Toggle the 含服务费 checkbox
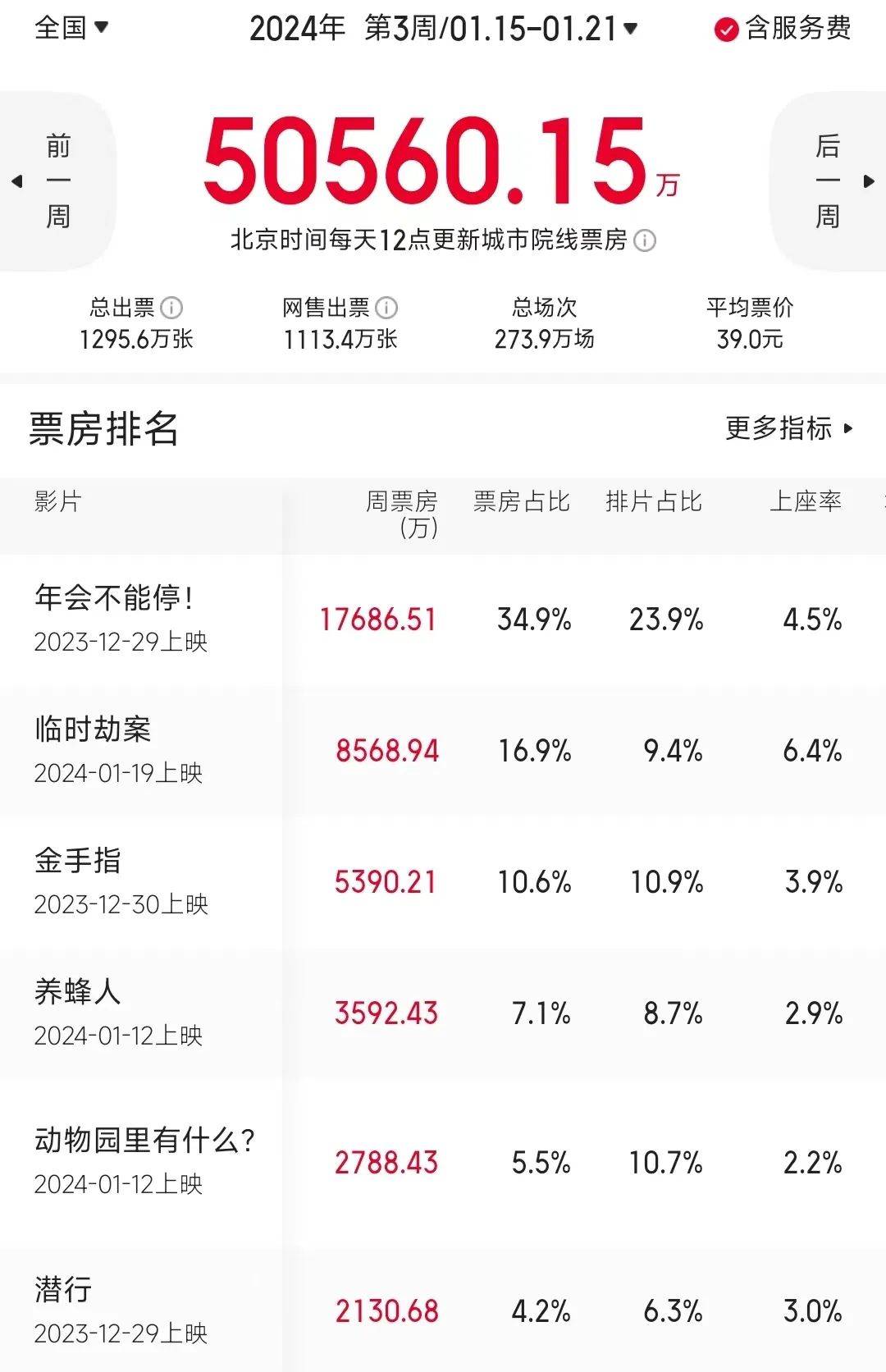Screen dimensions: 886x1372 tap(727, 30)
